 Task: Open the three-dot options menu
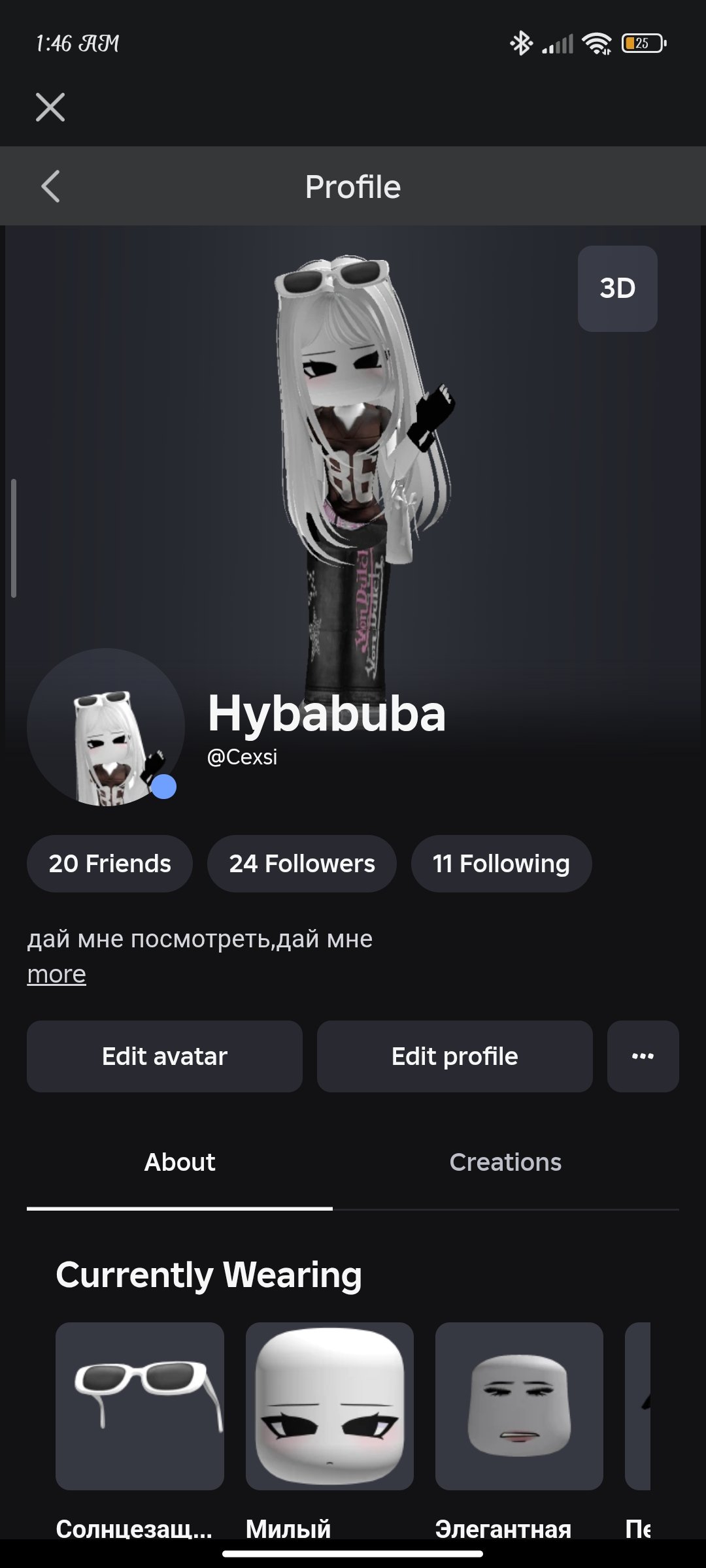[x=643, y=1056]
